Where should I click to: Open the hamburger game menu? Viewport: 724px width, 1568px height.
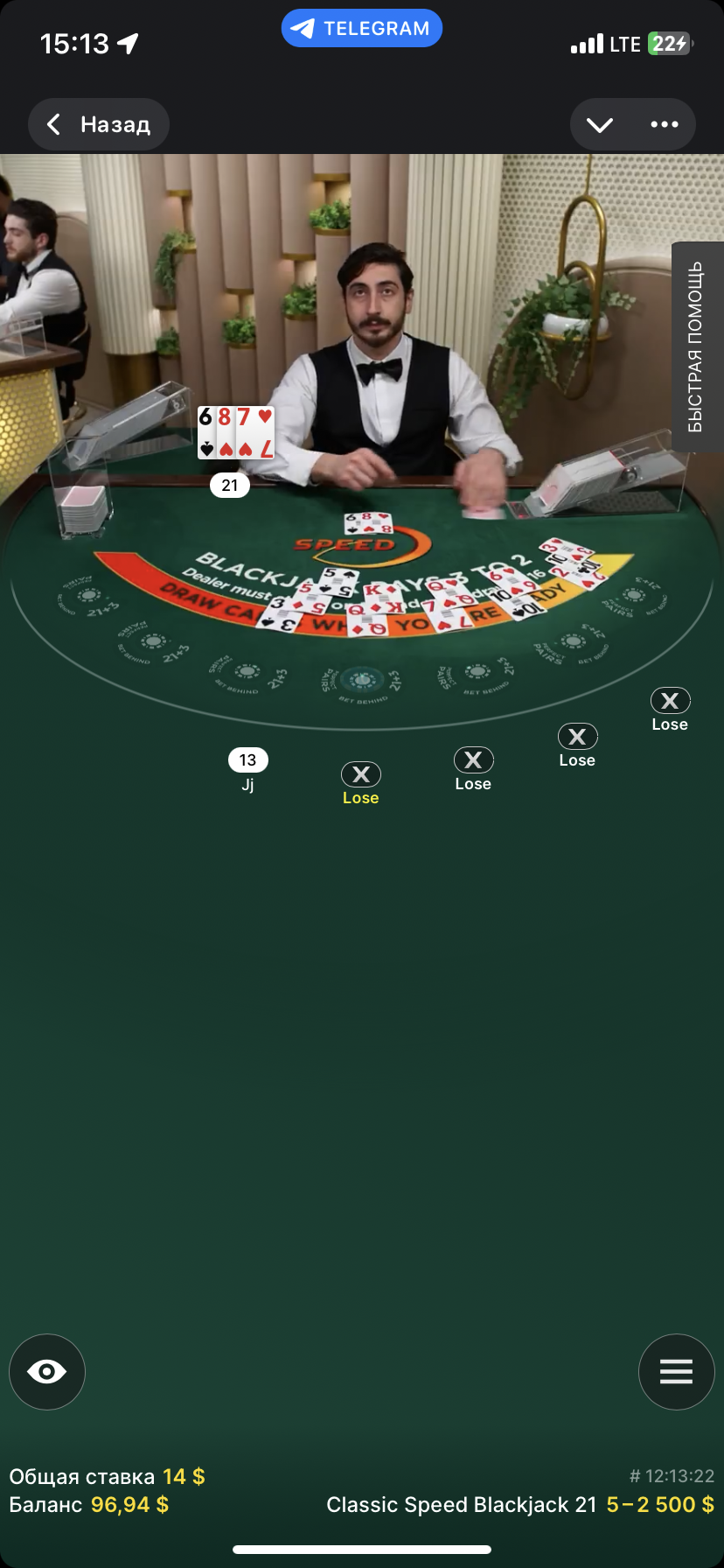click(676, 1371)
